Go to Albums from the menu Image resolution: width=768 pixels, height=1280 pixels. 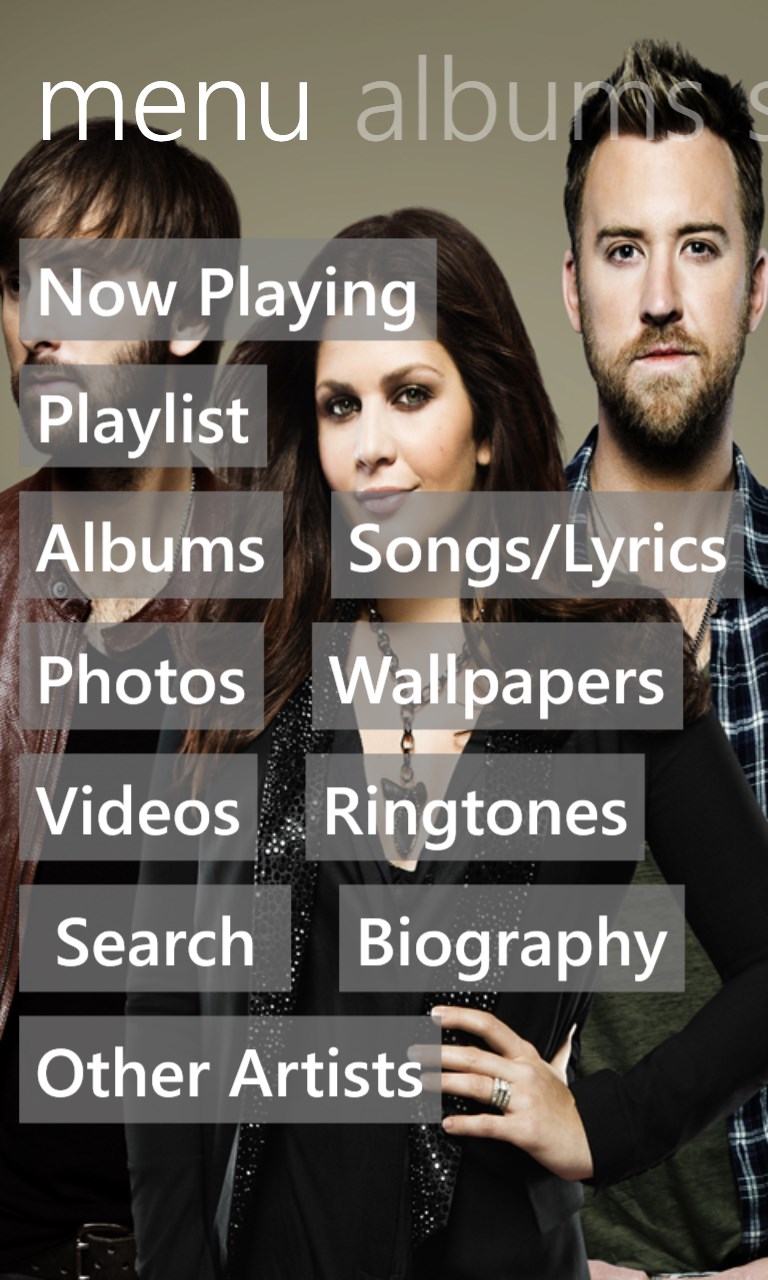(151, 546)
